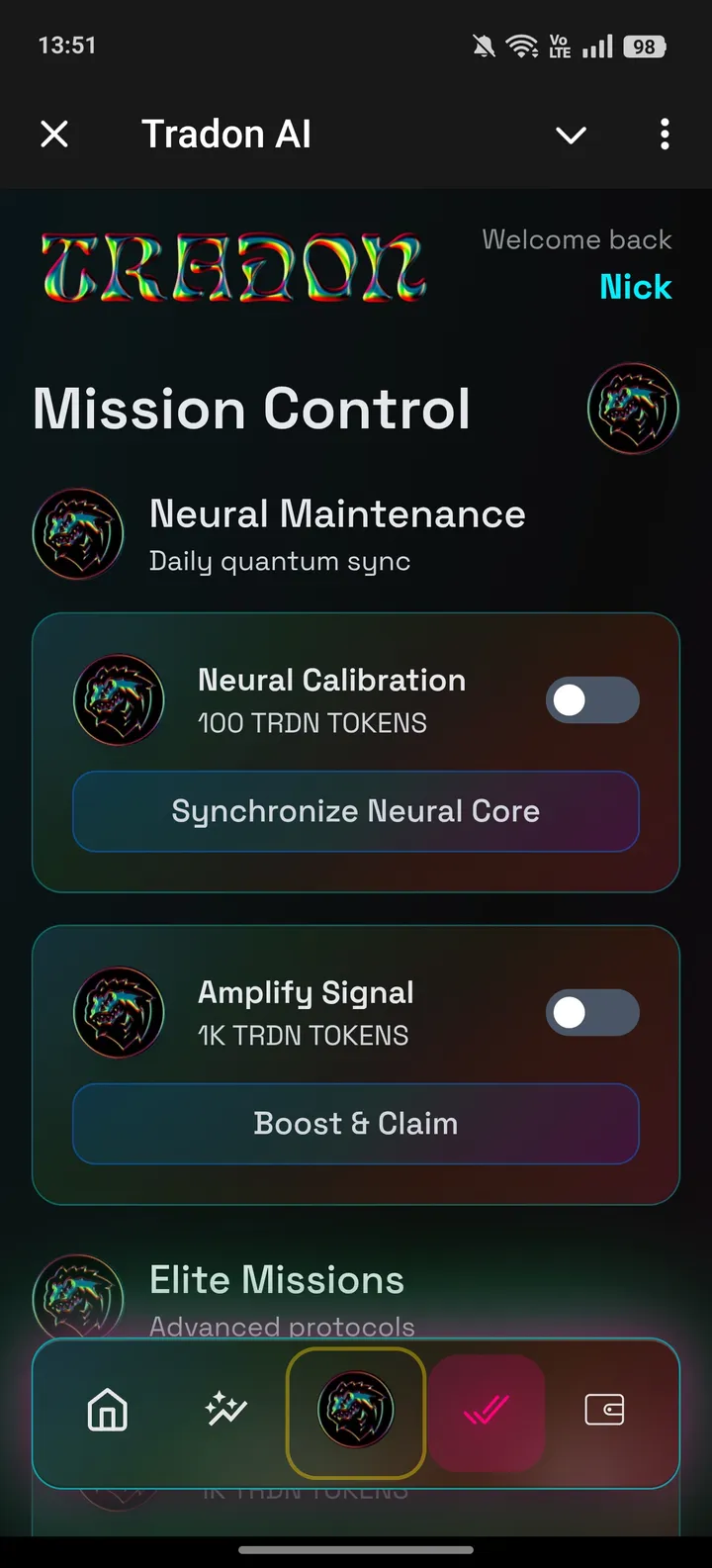The image size is (712, 1568).
Task: Expand the dropdown chevron in header
Action: (x=571, y=135)
